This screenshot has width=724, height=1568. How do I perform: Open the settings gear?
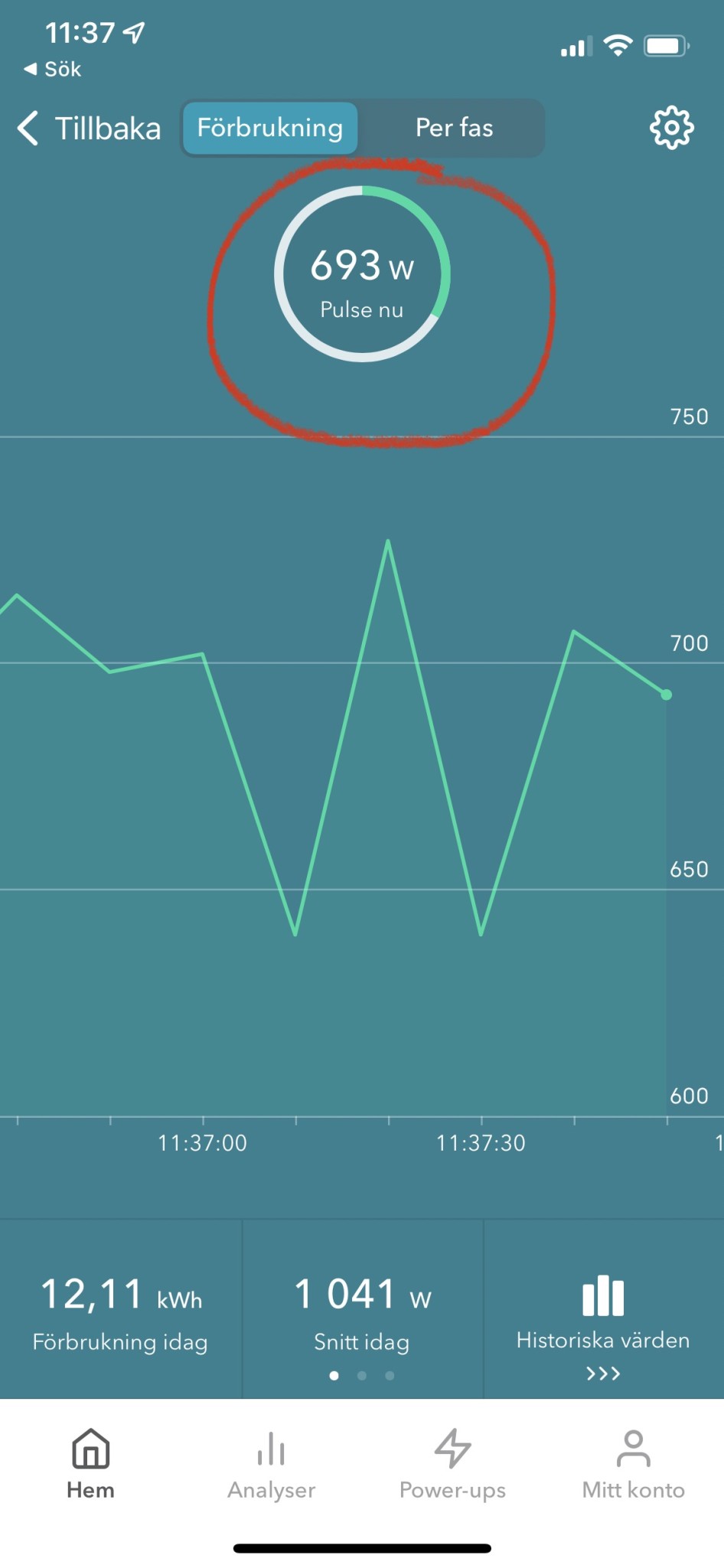click(x=671, y=128)
